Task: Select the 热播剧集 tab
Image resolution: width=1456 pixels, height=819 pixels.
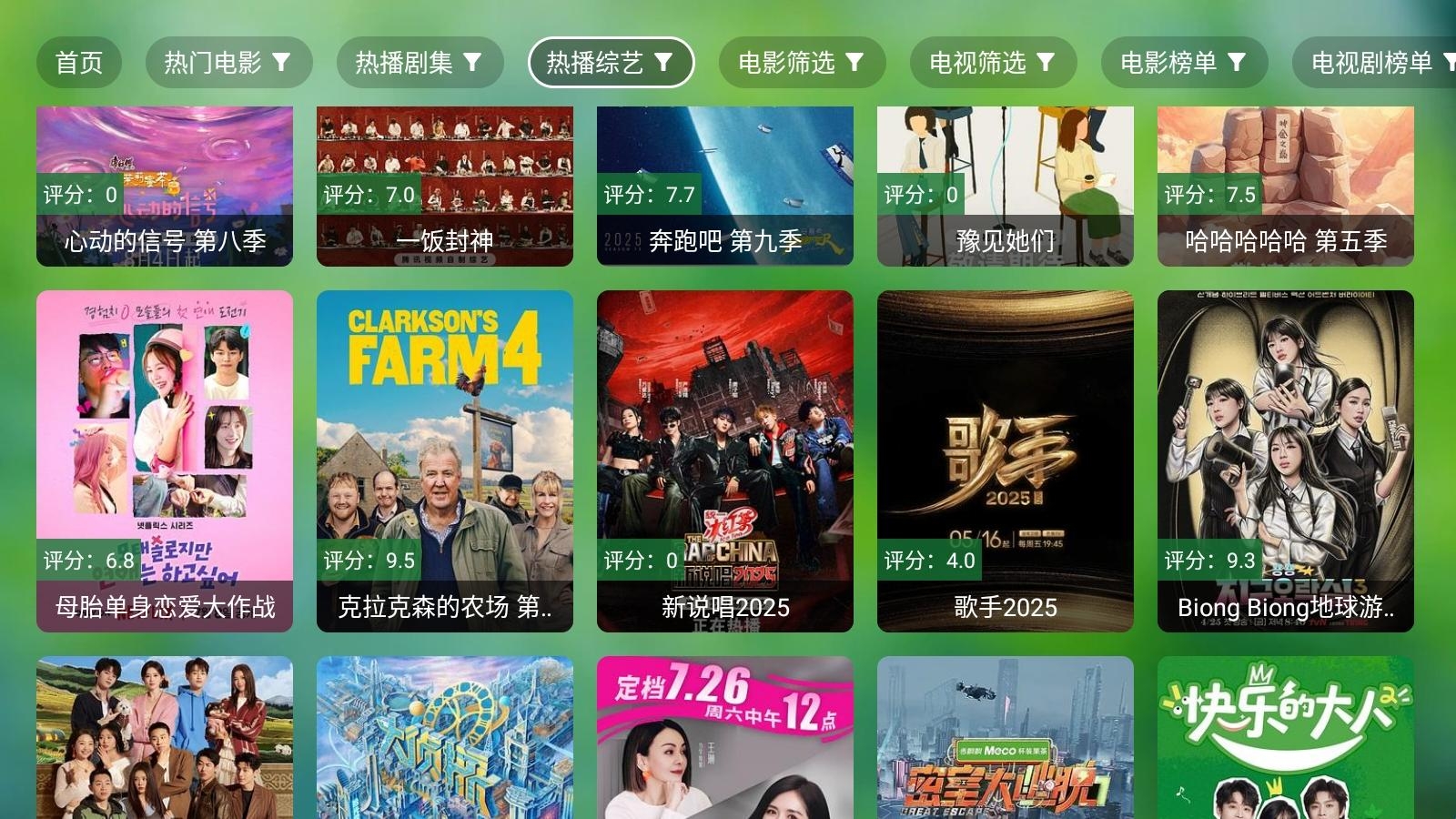Action: point(420,63)
